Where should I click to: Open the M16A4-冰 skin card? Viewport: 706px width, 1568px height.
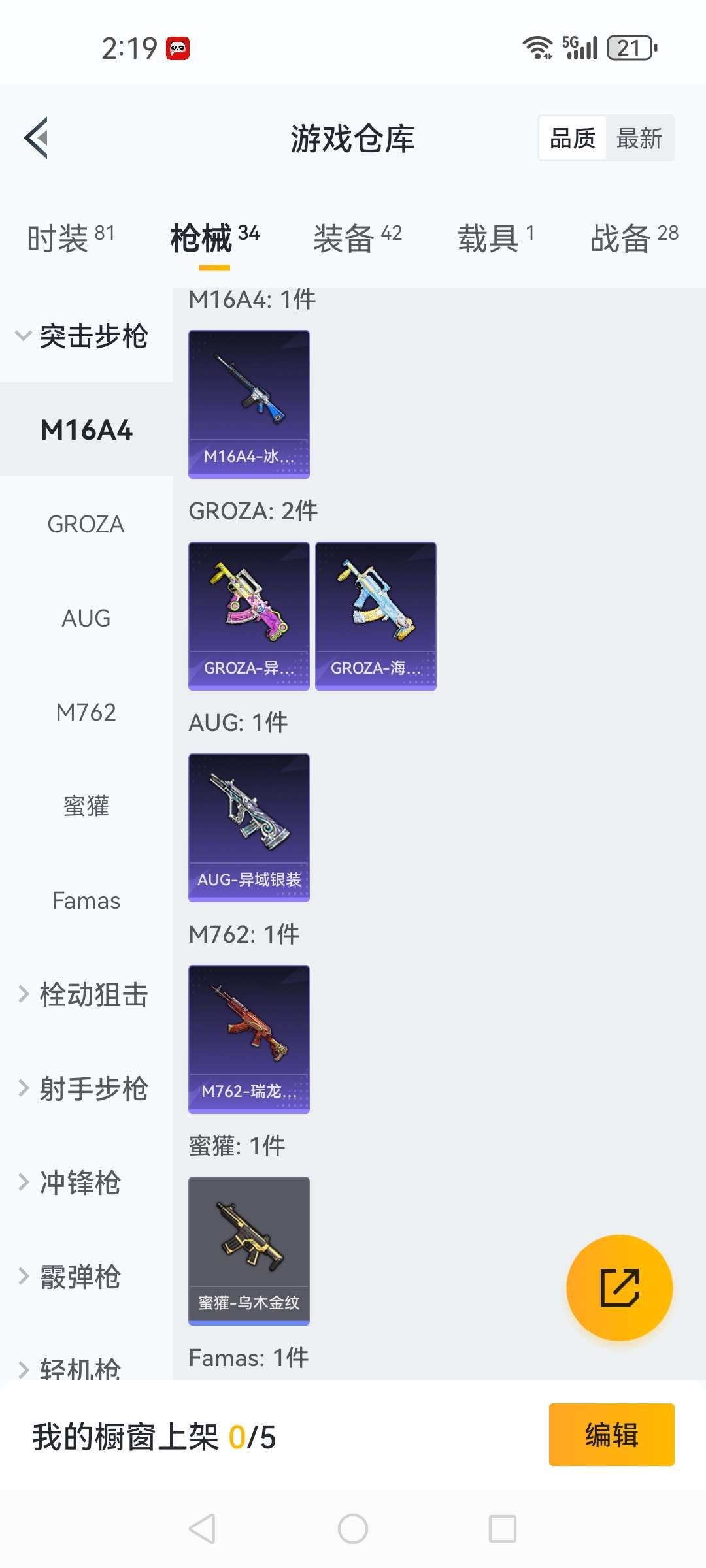point(249,404)
